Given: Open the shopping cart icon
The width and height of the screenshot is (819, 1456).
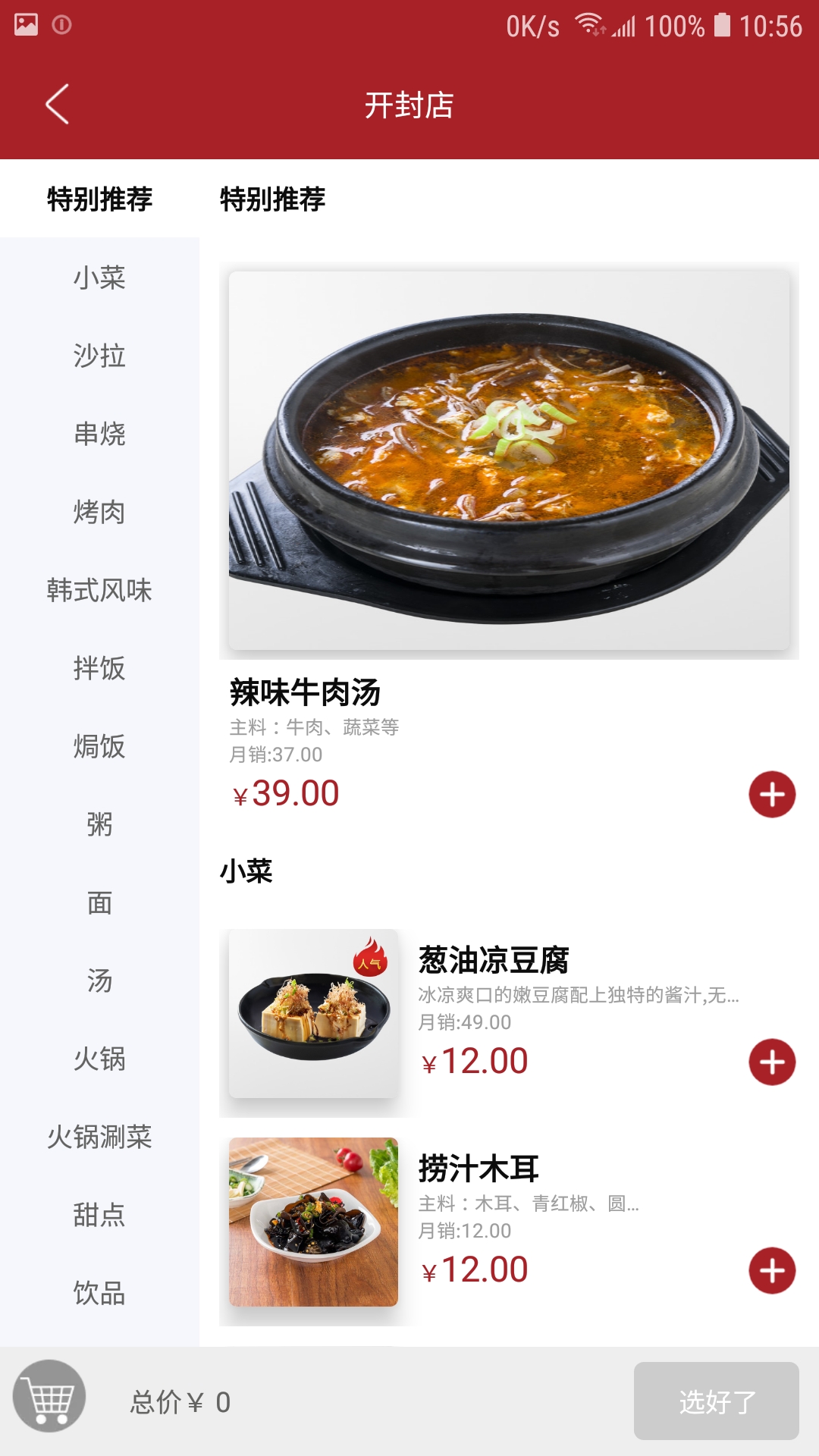Looking at the screenshot, I should [x=49, y=1396].
